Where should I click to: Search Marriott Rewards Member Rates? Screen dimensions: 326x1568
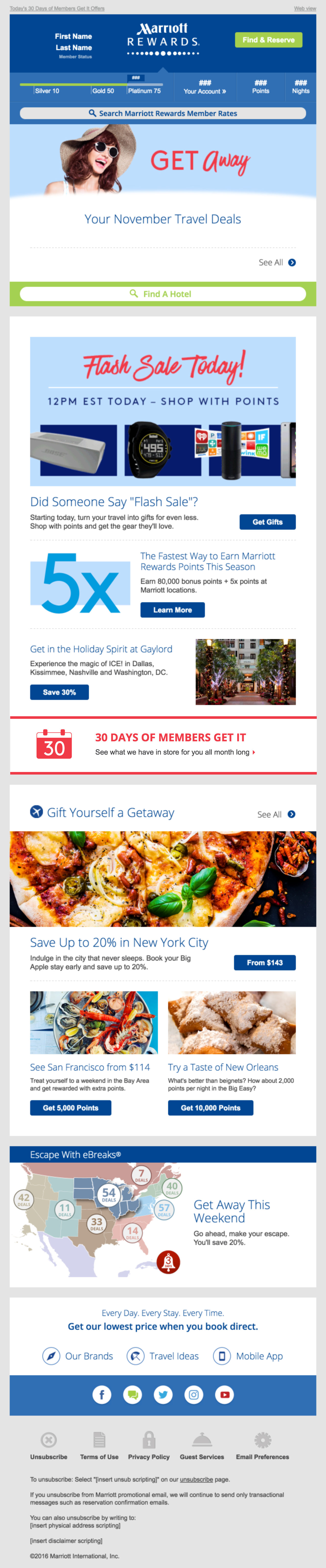(162, 113)
